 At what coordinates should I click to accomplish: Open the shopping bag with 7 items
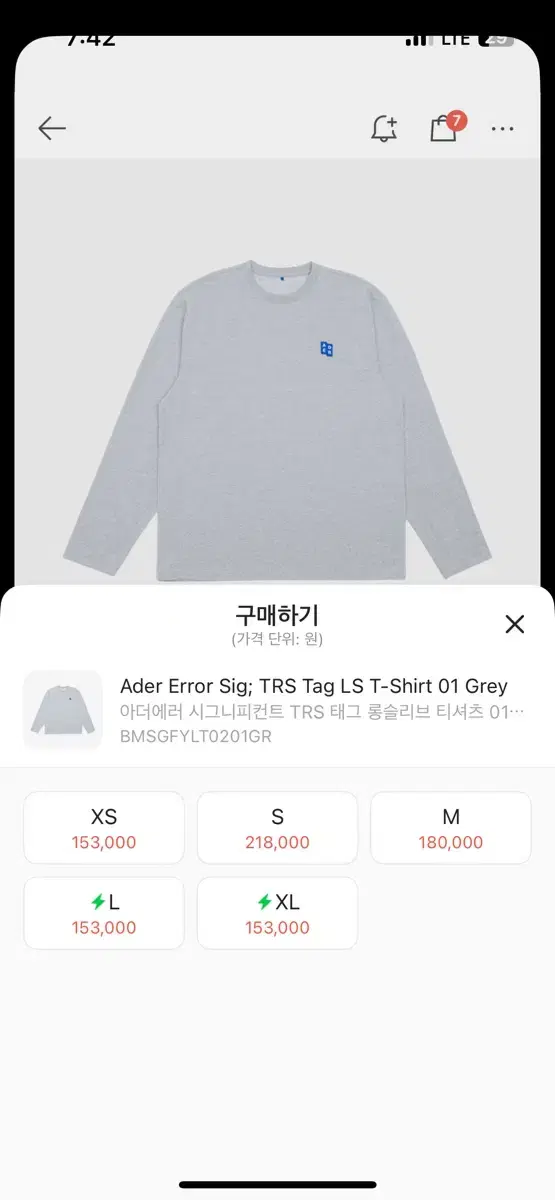[x=446, y=126]
